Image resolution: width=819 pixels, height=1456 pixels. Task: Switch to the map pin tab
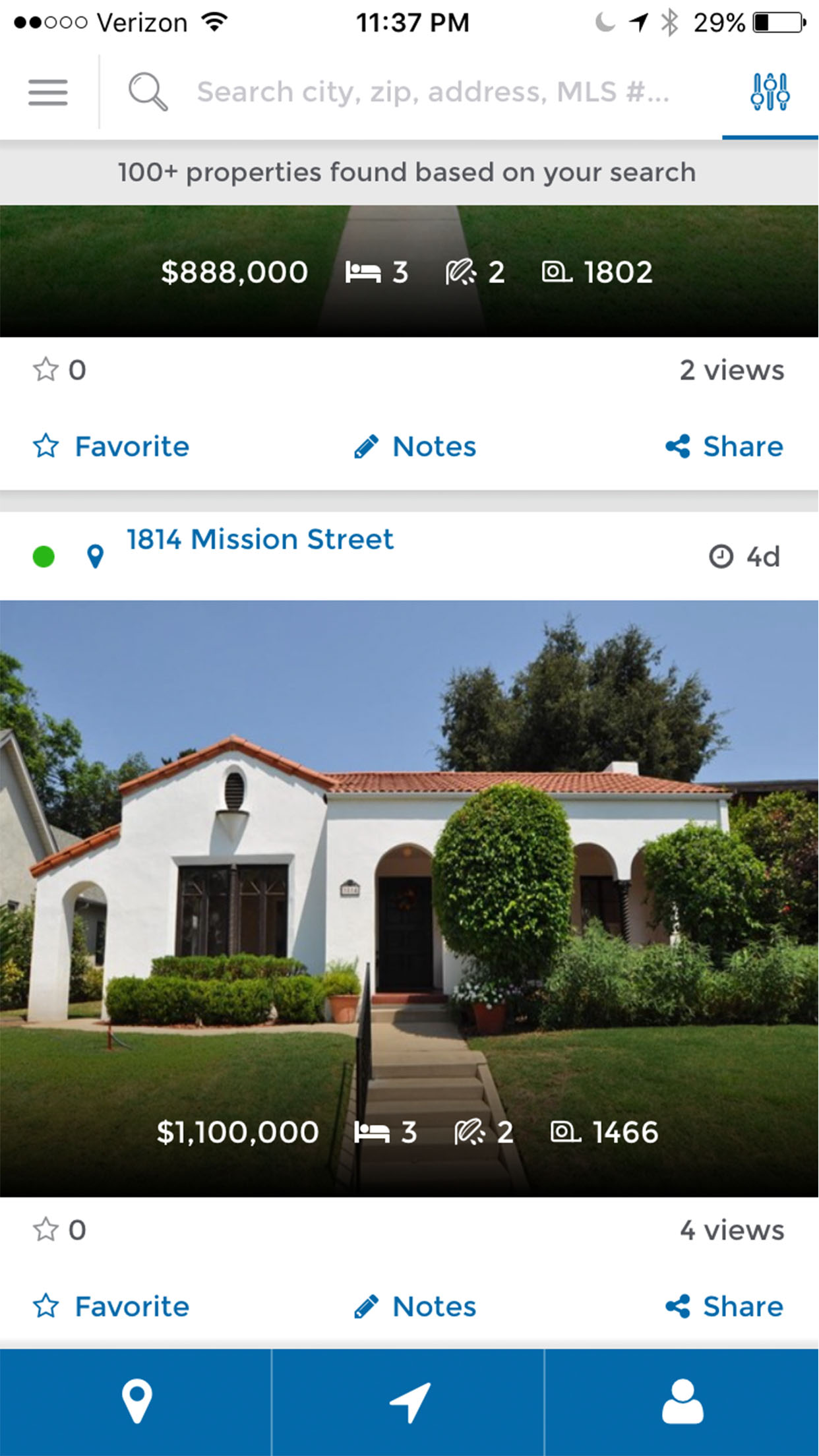click(x=136, y=1401)
